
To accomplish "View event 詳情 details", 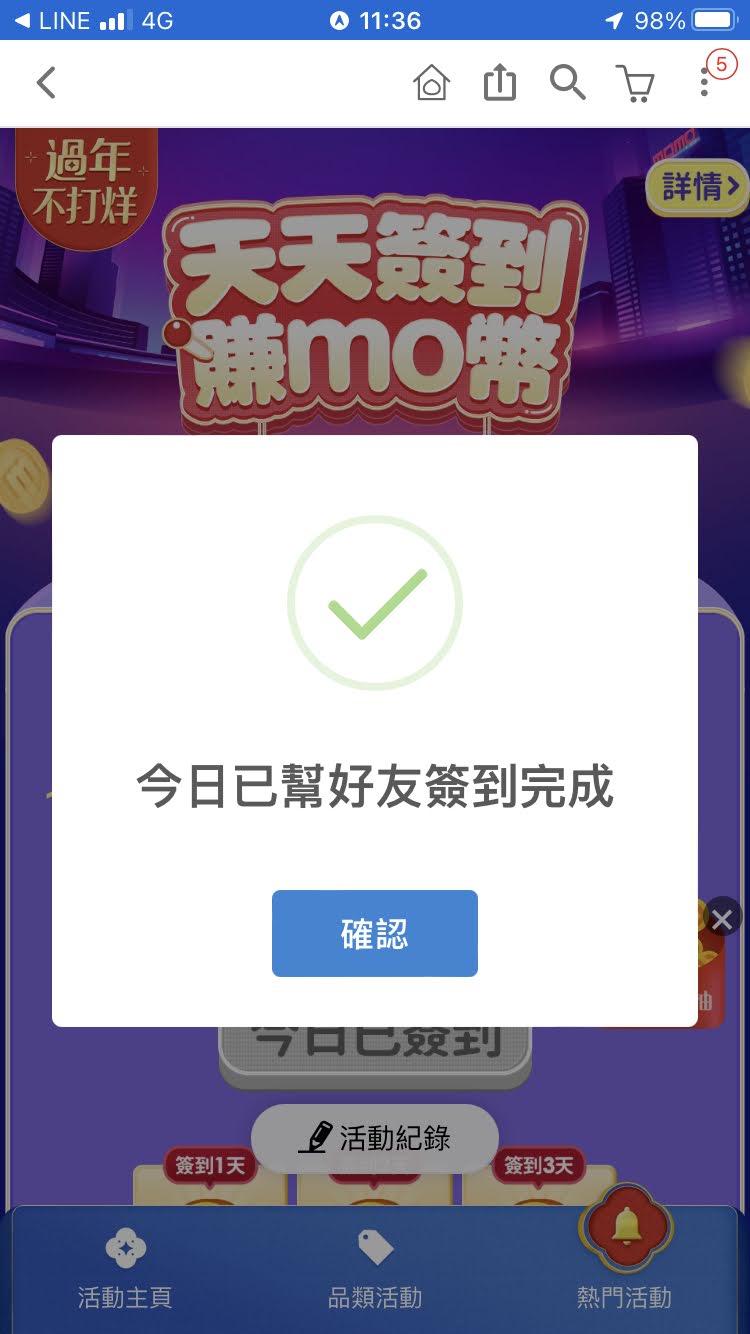I will click(697, 186).
